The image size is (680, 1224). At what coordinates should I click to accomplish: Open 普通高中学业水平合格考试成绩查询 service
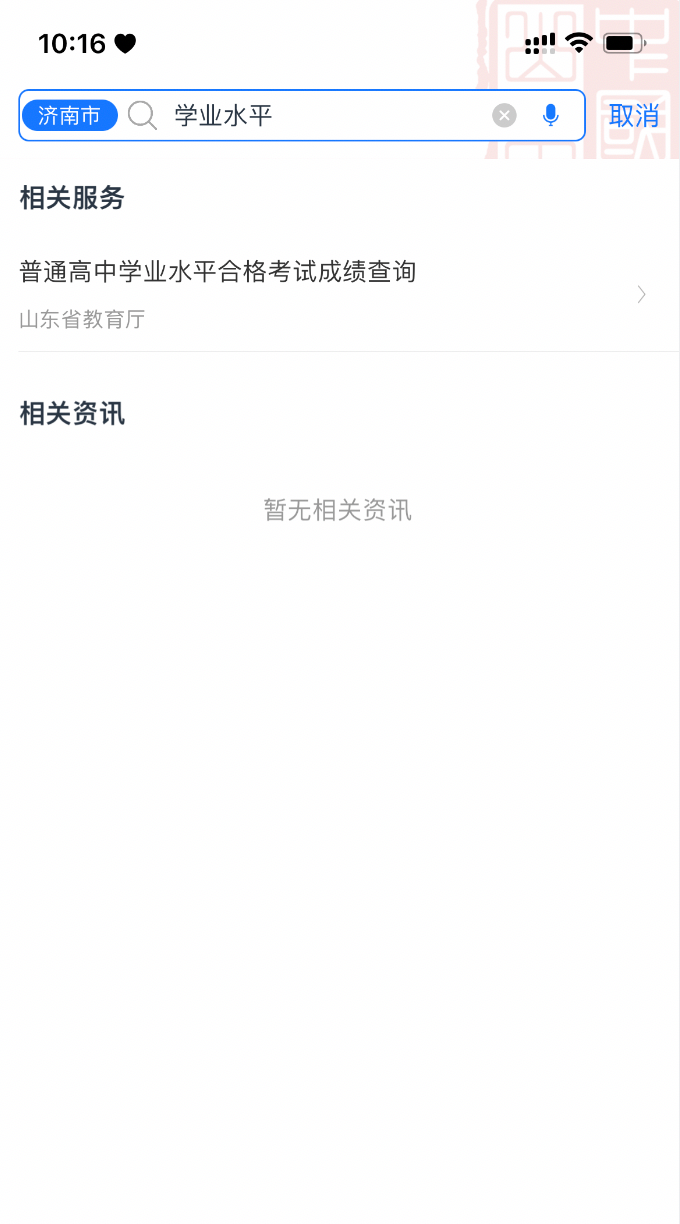coord(340,295)
